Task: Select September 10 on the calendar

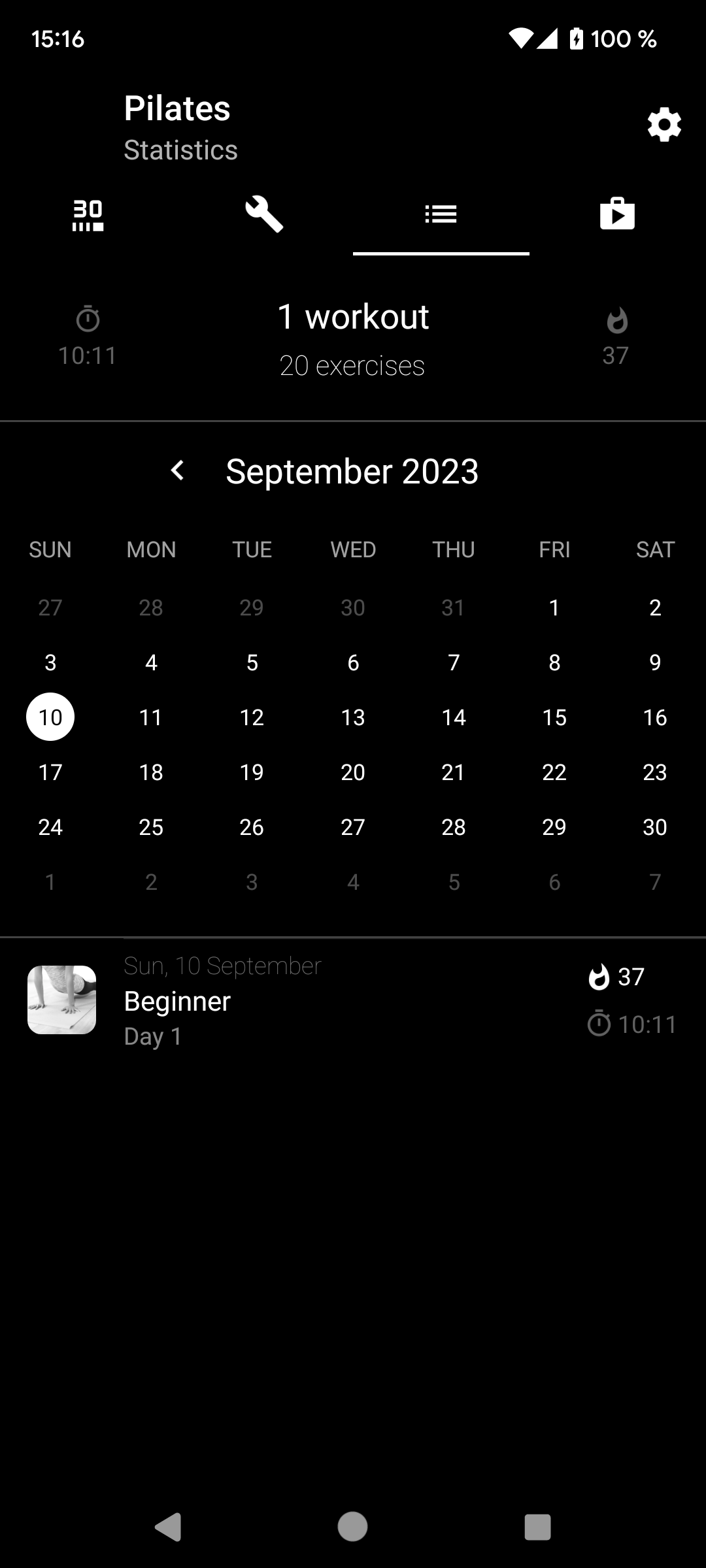Action: pos(50,717)
